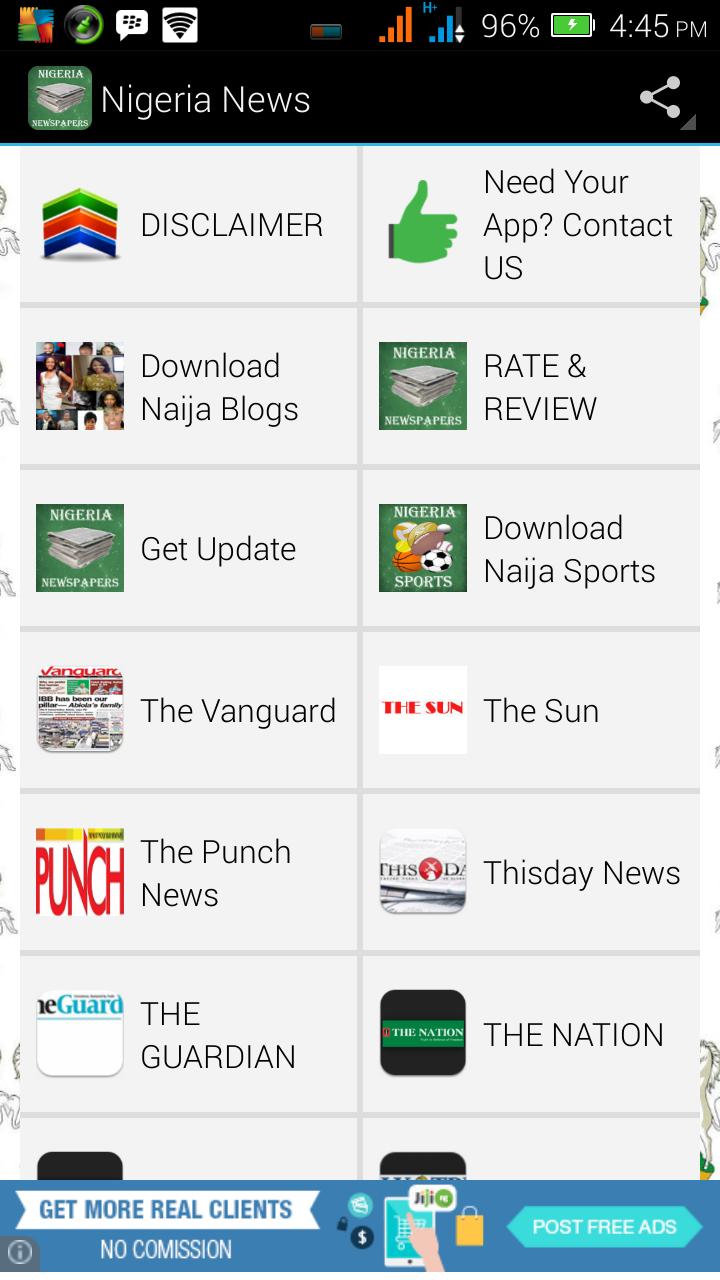Image resolution: width=720 pixels, height=1280 pixels.
Task: Open the Naija Sports balls icon
Action: [x=422, y=548]
